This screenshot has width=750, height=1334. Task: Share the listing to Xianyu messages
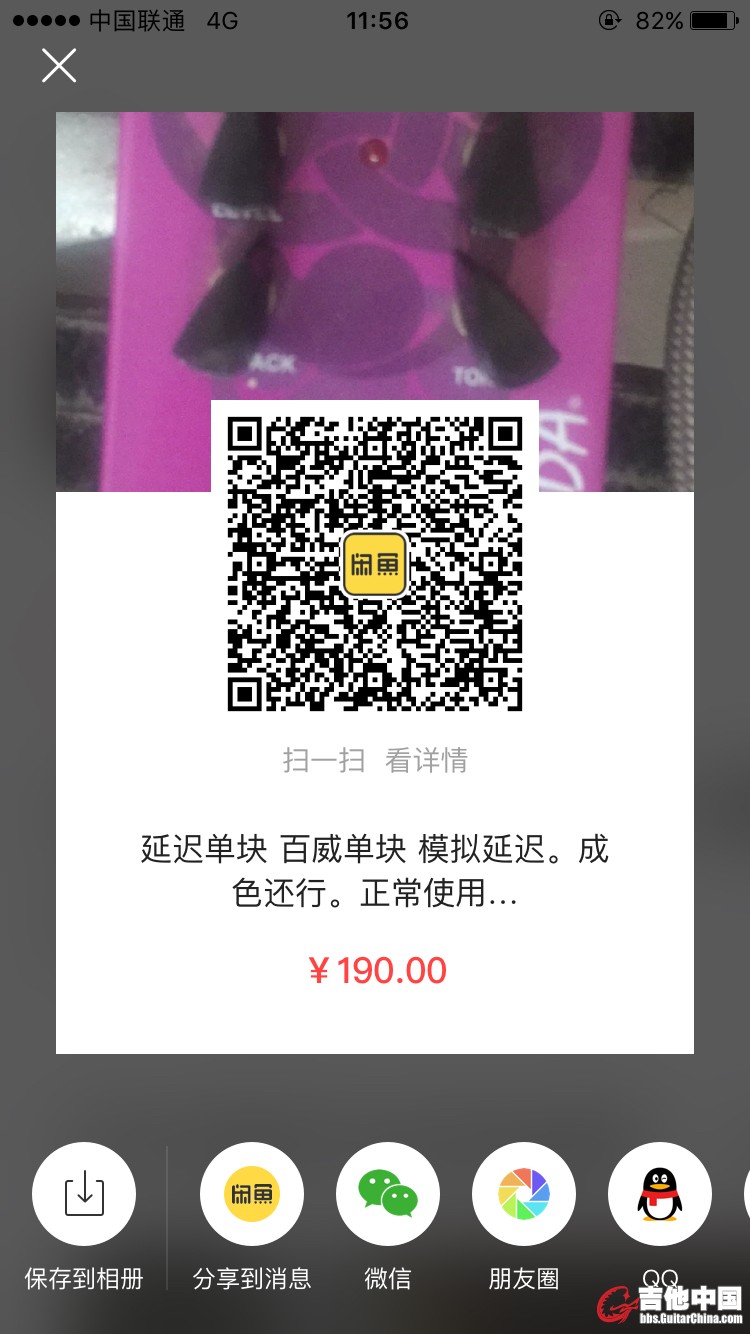tap(252, 1194)
